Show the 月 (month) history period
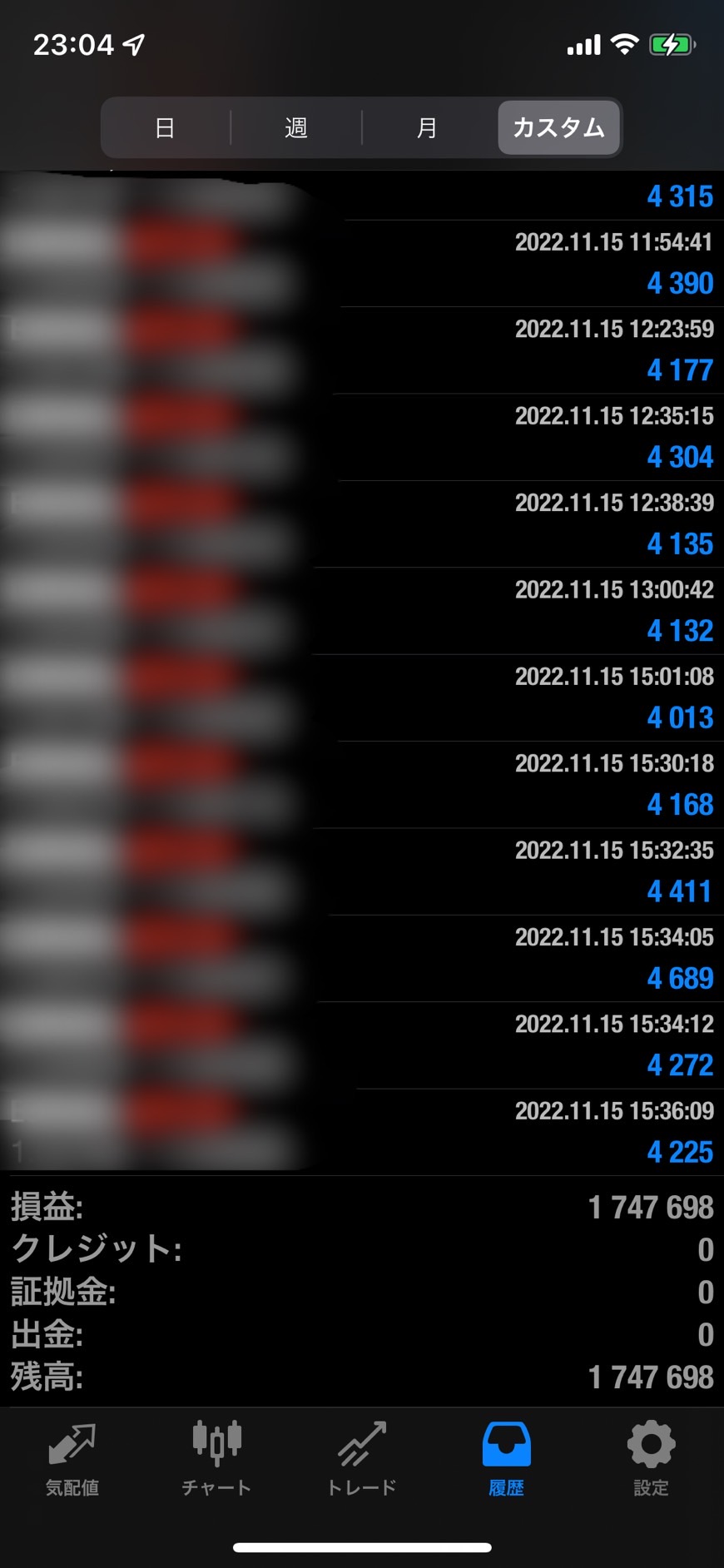This screenshot has width=724, height=1568. [427, 128]
